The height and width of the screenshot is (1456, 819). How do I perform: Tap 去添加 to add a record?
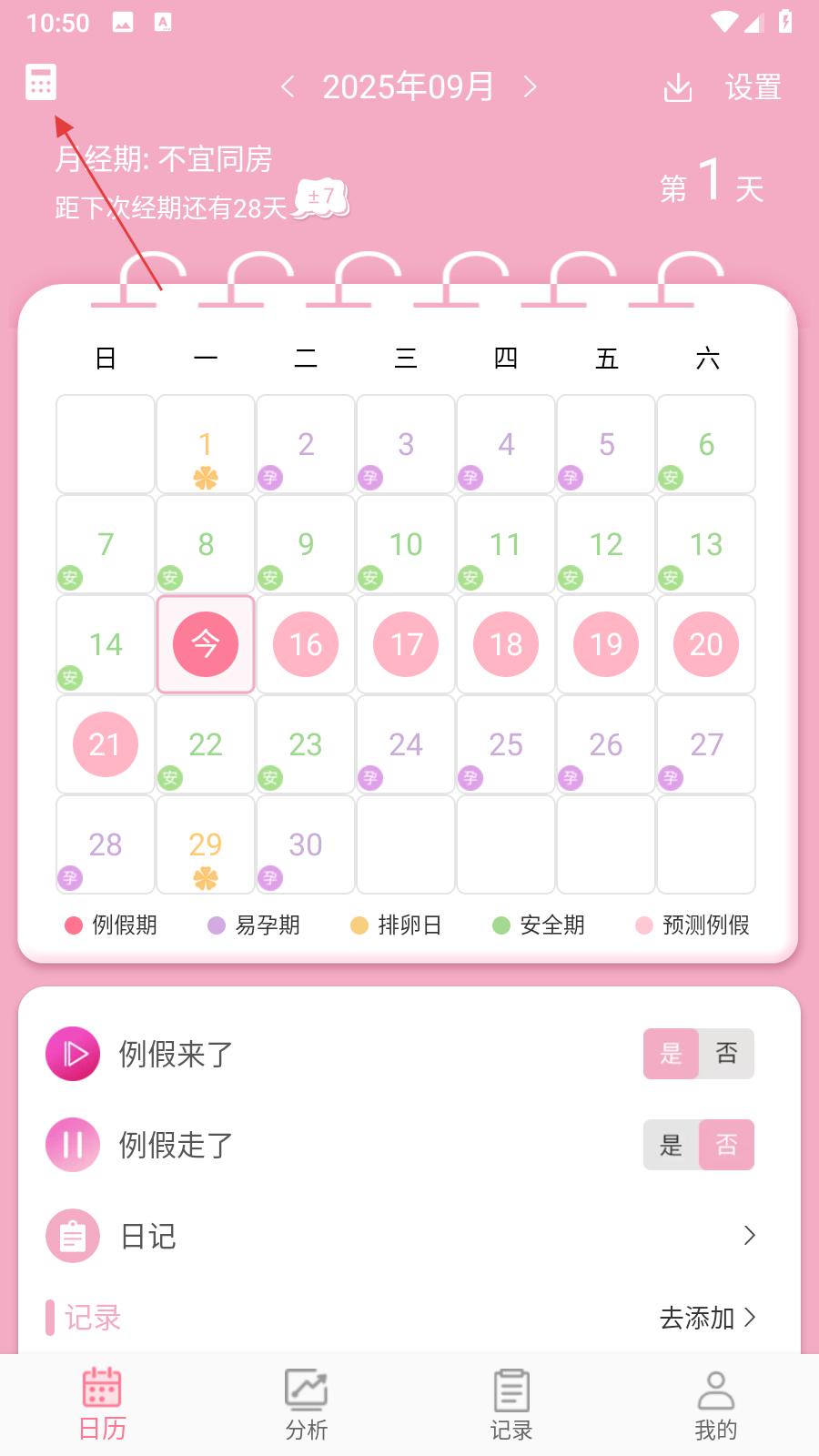click(707, 1318)
